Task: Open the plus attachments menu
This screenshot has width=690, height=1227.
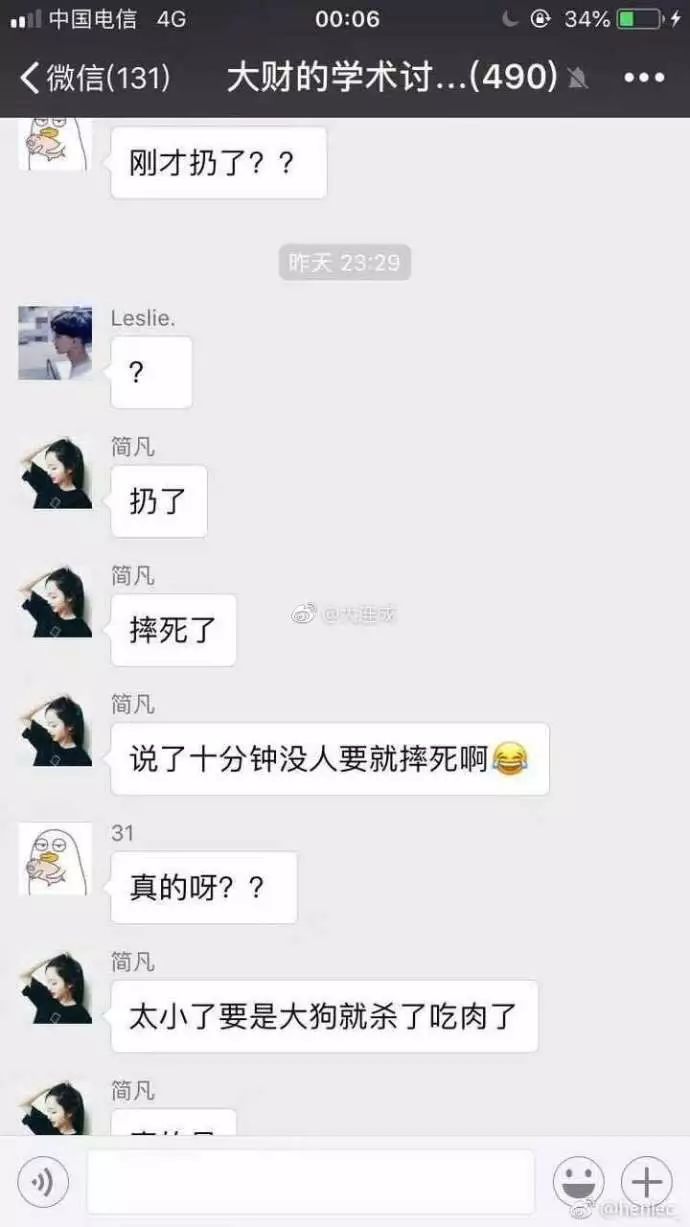Action: (646, 1183)
